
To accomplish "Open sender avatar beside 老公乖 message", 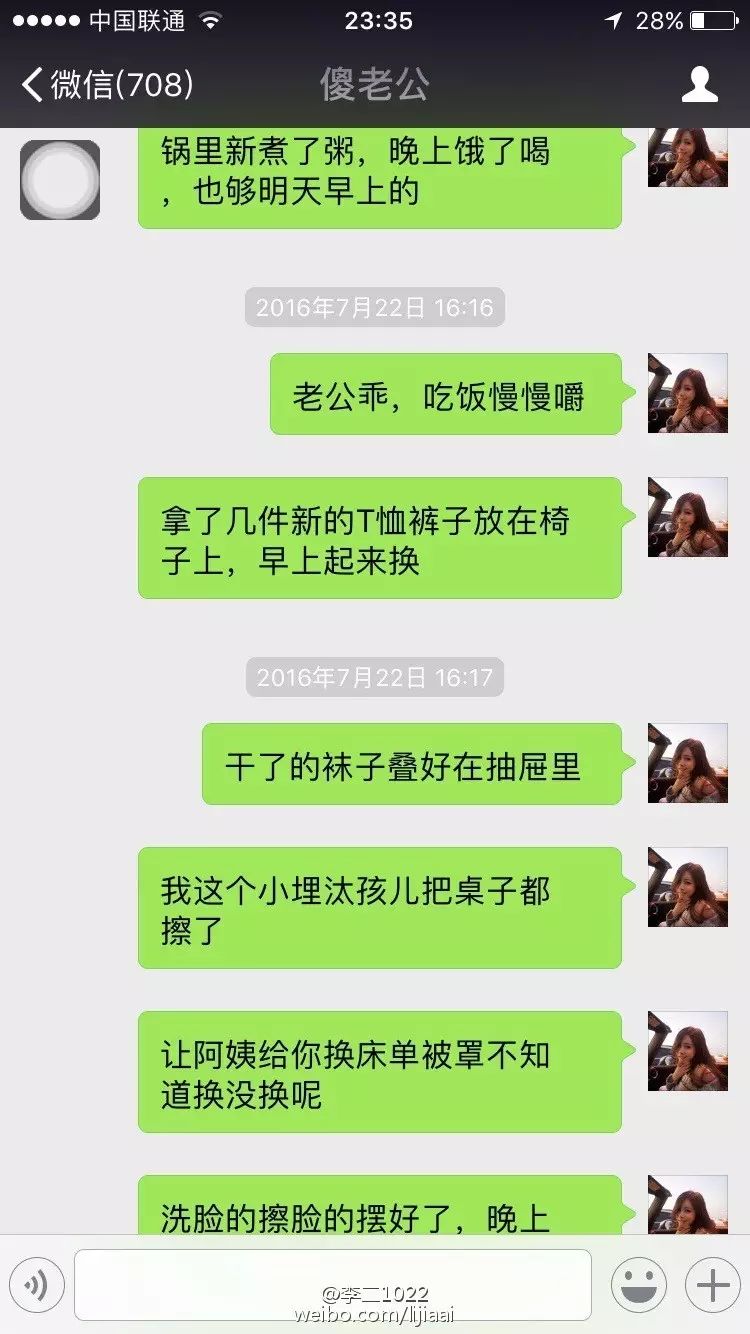I will [687, 393].
